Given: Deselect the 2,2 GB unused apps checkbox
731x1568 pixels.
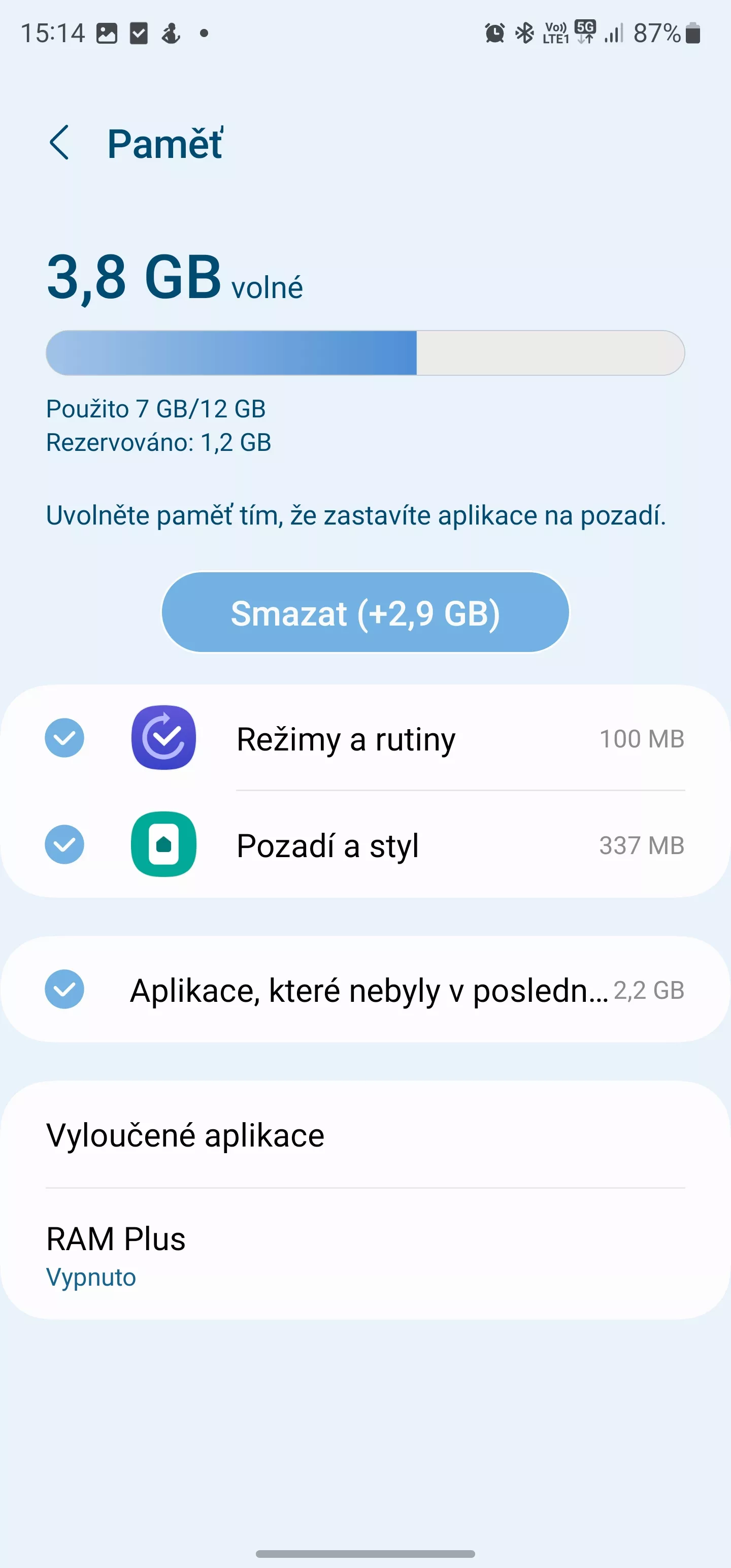Looking at the screenshot, I should (x=64, y=989).
